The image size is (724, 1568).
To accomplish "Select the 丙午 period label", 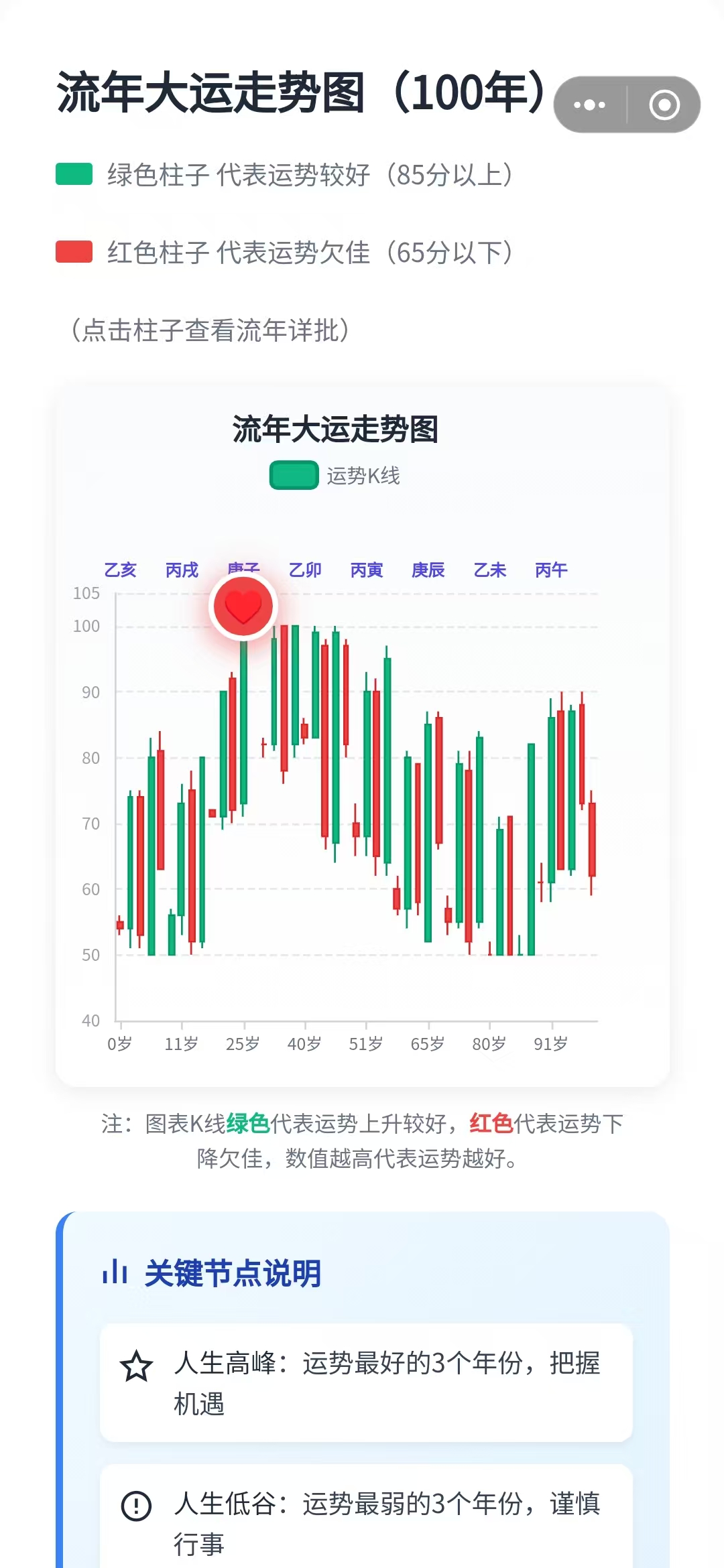I will click(551, 570).
